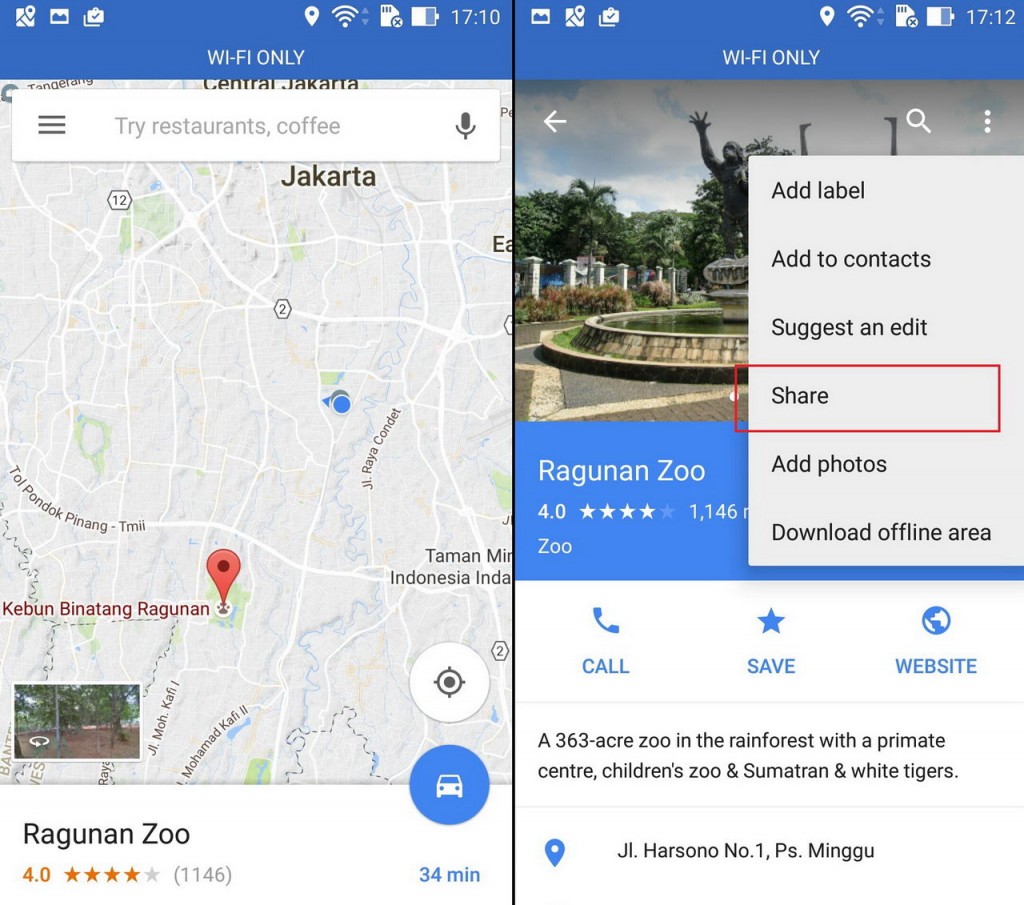
Task: Tap the 'Try restaurants, coffee' search box
Action: [x=227, y=126]
